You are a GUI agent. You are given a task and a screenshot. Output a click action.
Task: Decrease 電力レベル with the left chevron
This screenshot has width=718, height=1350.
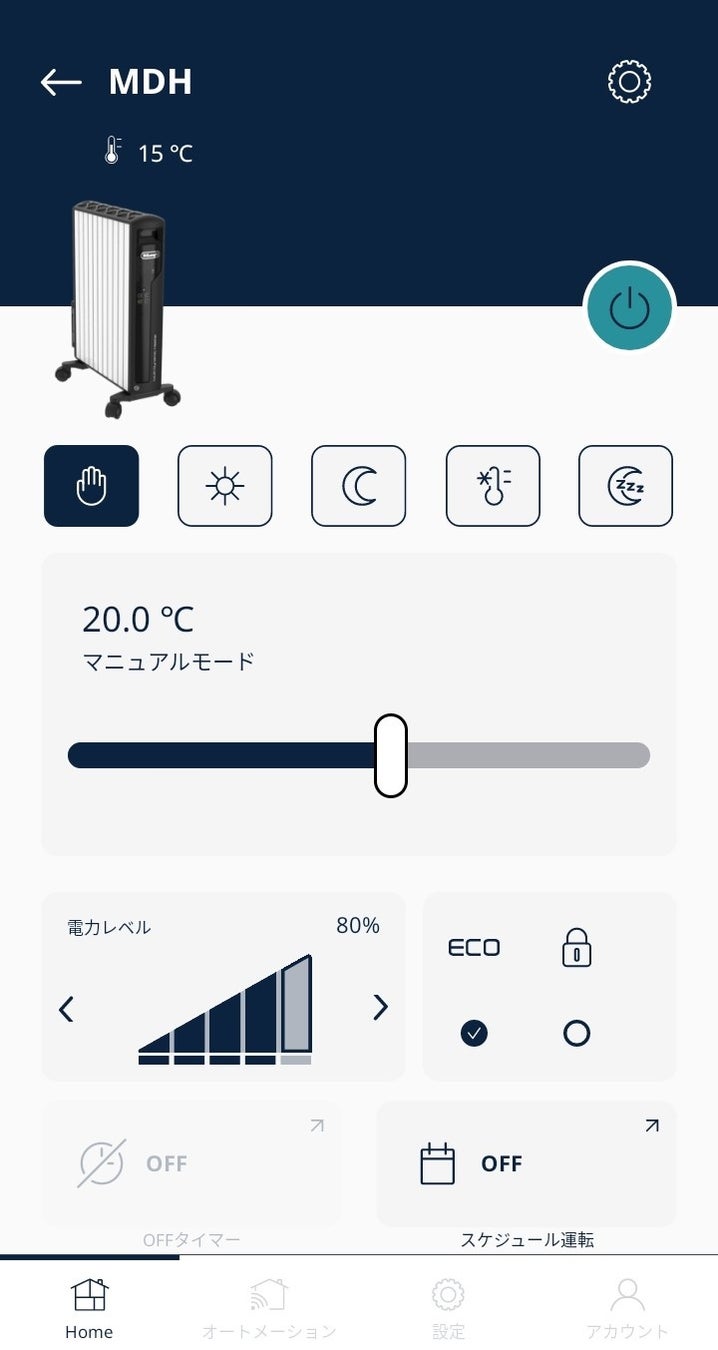point(67,1008)
